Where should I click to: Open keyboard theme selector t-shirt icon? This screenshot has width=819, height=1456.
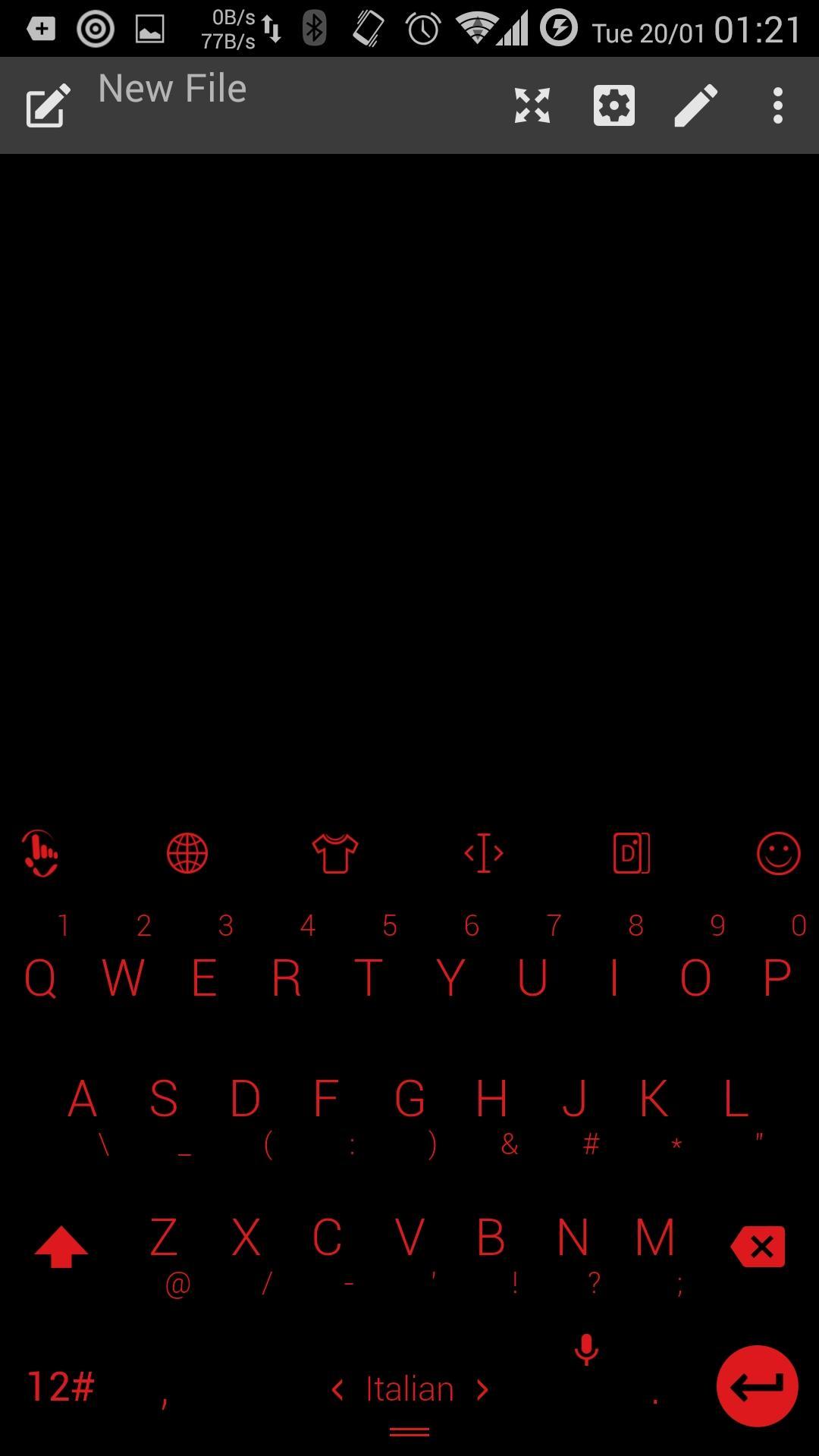point(335,852)
